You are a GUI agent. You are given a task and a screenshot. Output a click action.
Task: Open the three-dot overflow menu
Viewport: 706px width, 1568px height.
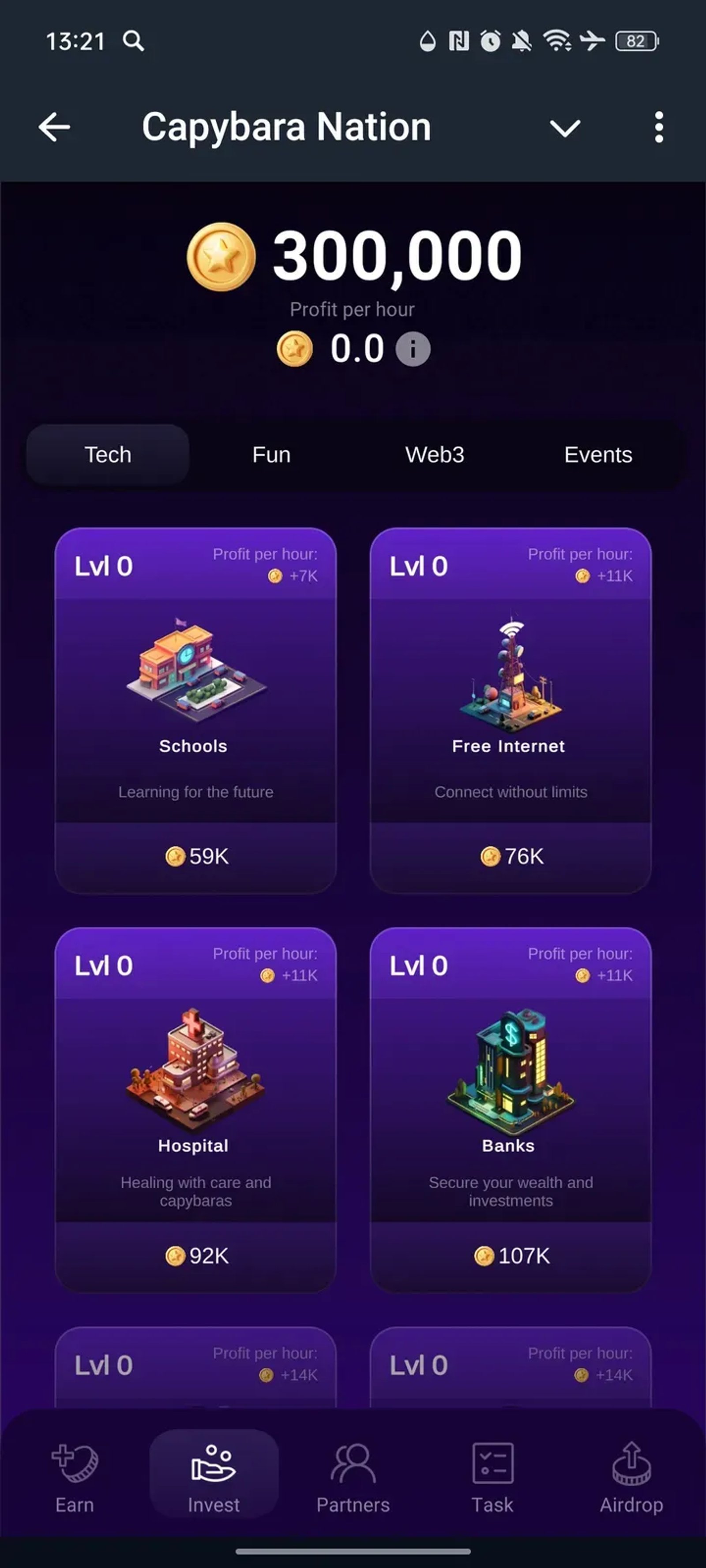coord(658,127)
